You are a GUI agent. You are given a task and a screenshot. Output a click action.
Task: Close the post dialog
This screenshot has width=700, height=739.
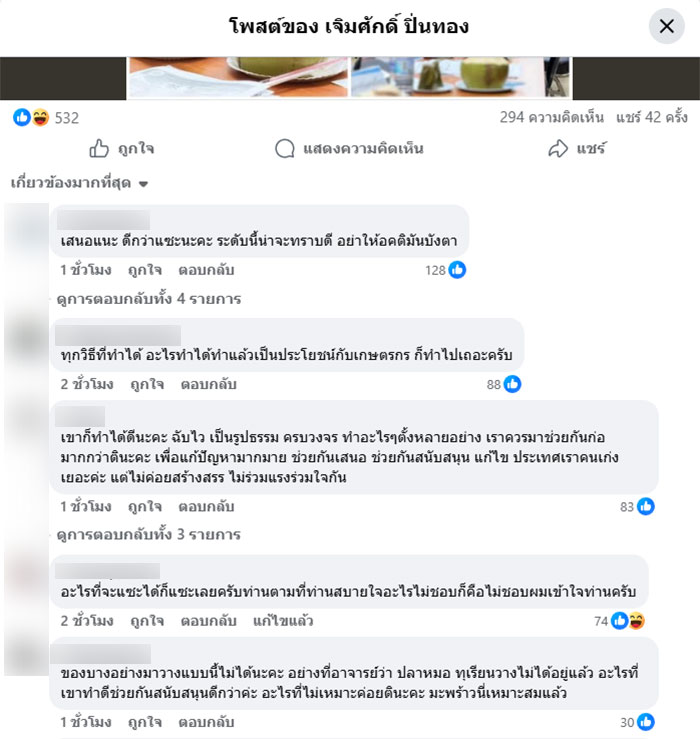[x=666, y=27]
